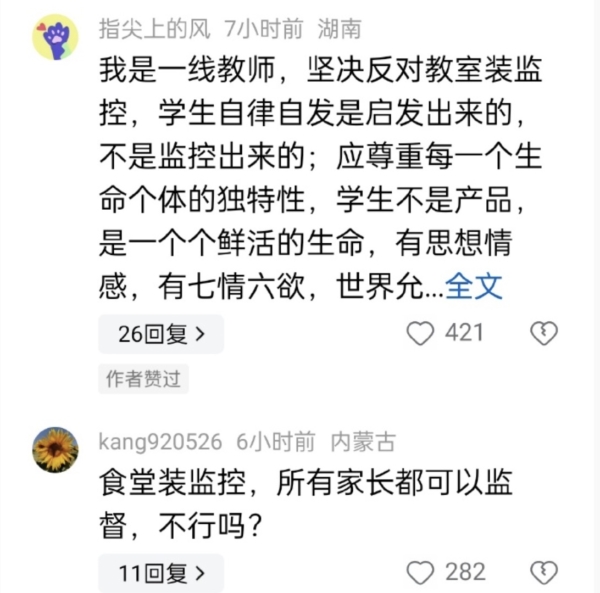This screenshot has width=600, height=593.
Task: Open 指尖上的风's profile avatar
Action: click(55, 38)
